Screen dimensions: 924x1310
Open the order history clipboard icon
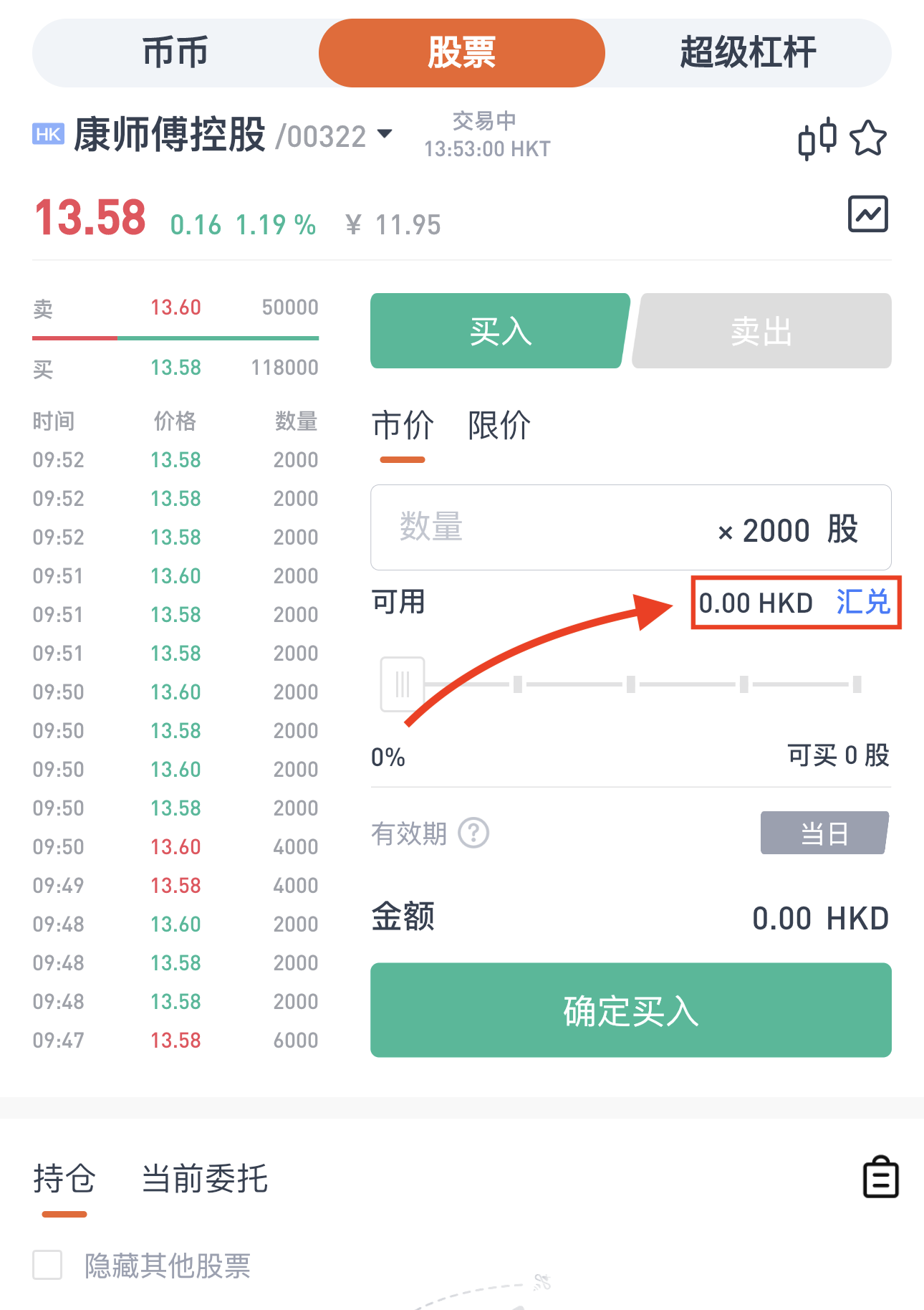pos(880,1177)
